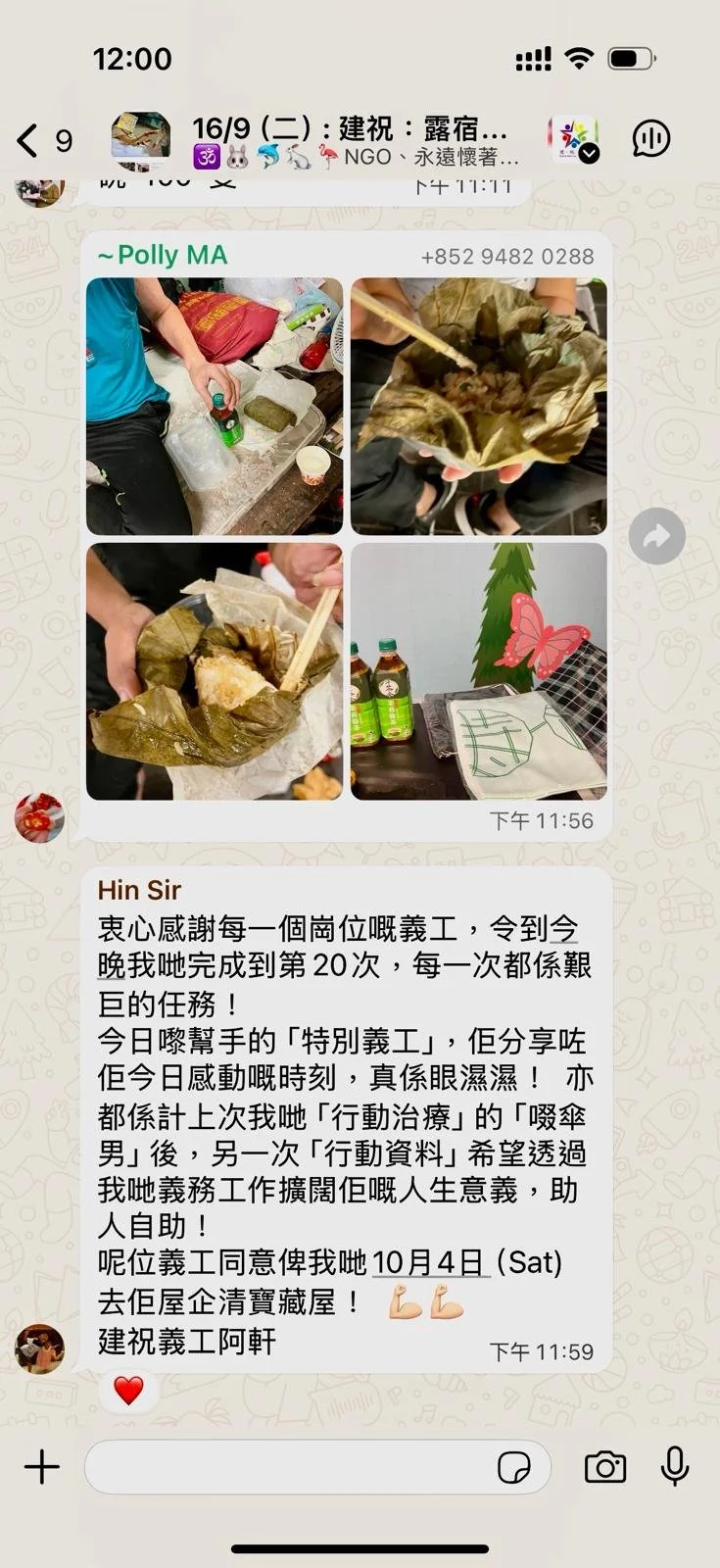720x1568 pixels.
Task: Go back to the chat list
Action: tap(43, 140)
